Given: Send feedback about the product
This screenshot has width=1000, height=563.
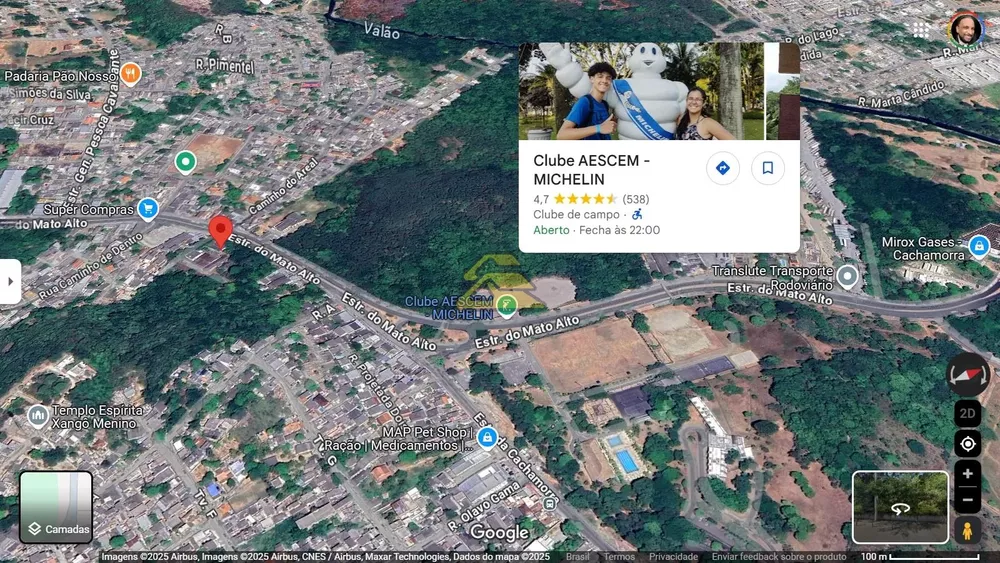Looking at the screenshot, I should pos(779,557).
